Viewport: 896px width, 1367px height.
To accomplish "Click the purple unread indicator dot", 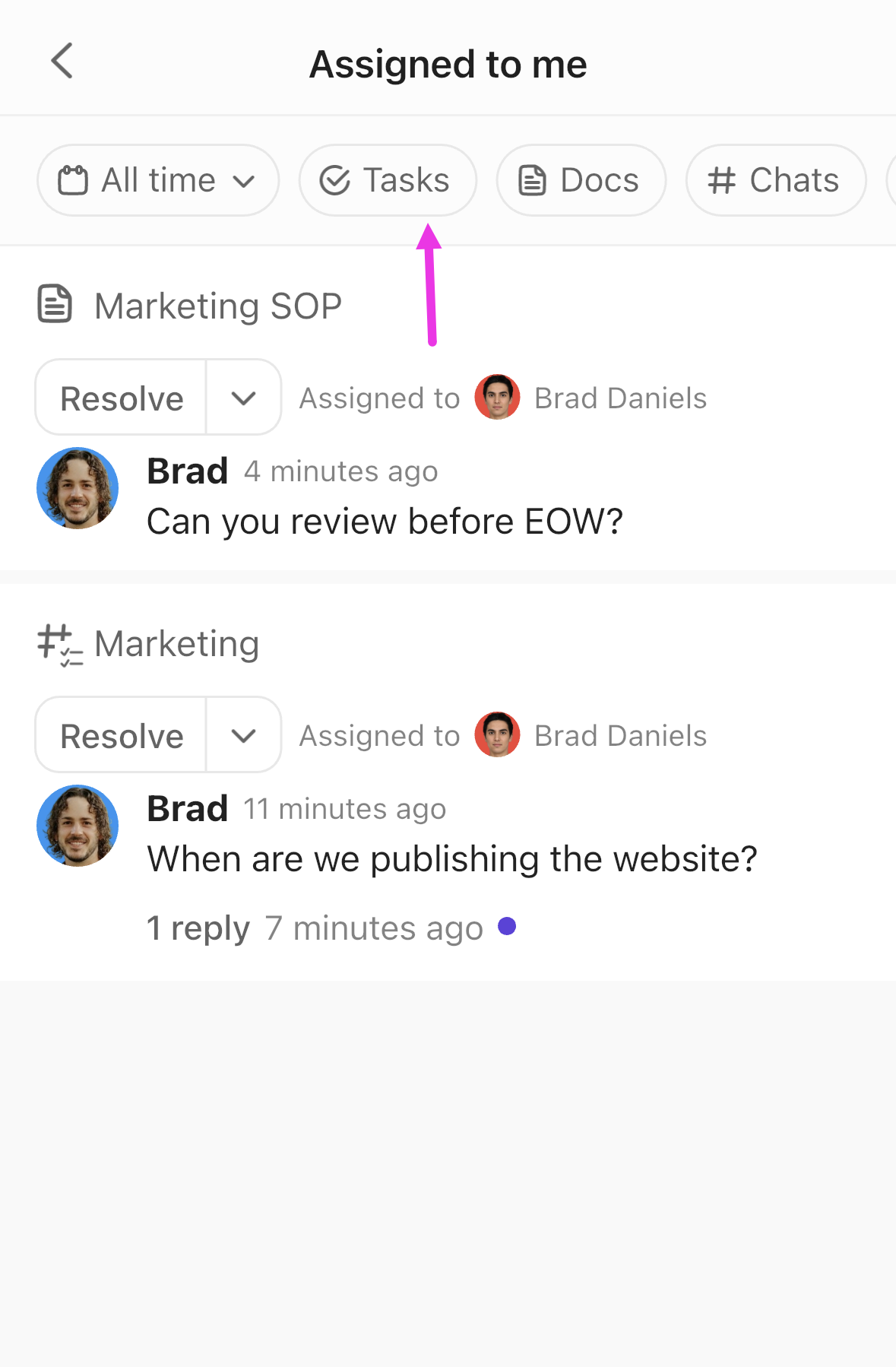I will pyautogui.click(x=507, y=926).
